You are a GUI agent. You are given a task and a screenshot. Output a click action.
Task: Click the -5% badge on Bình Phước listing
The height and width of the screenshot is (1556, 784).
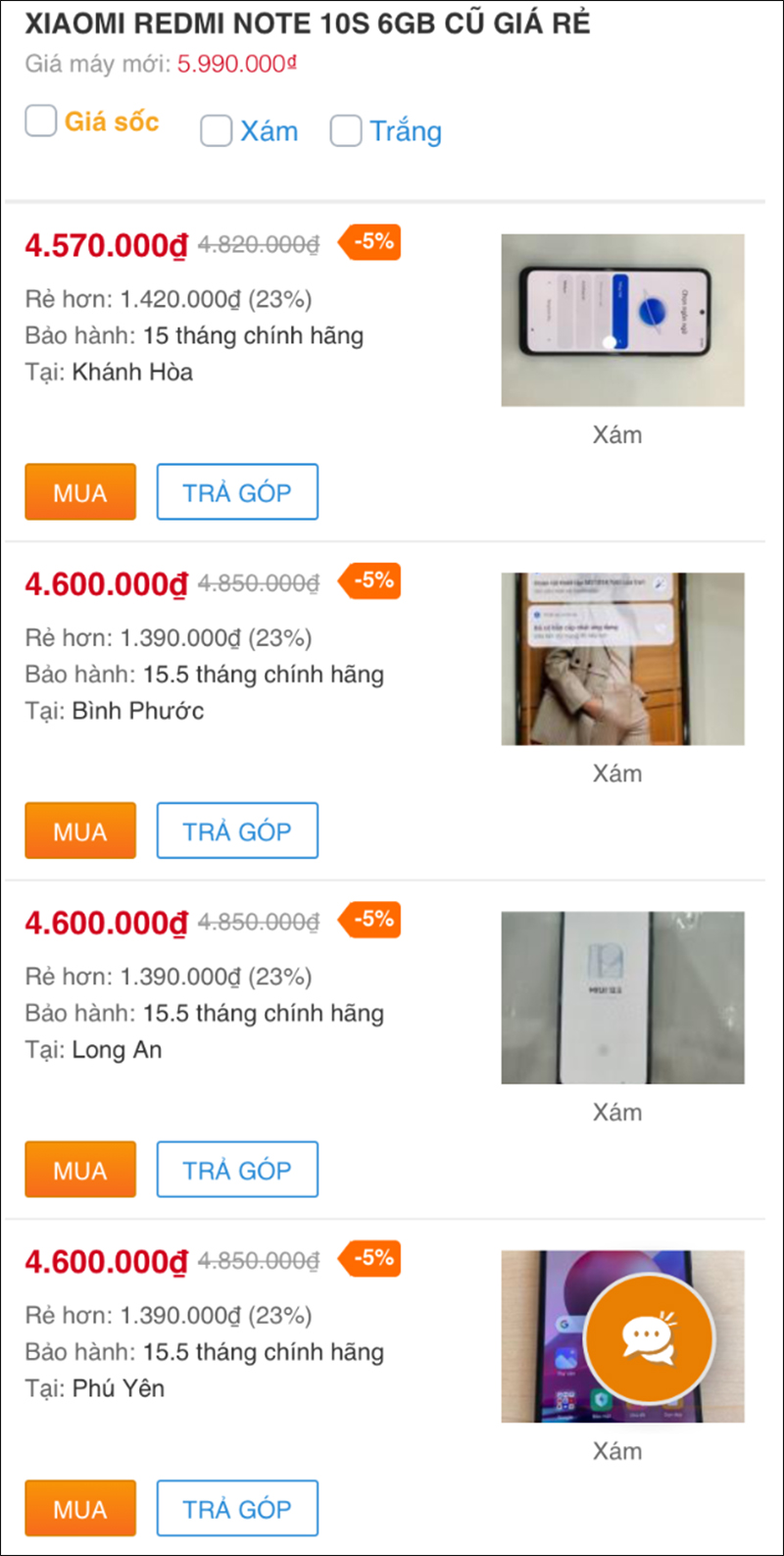pos(368,580)
